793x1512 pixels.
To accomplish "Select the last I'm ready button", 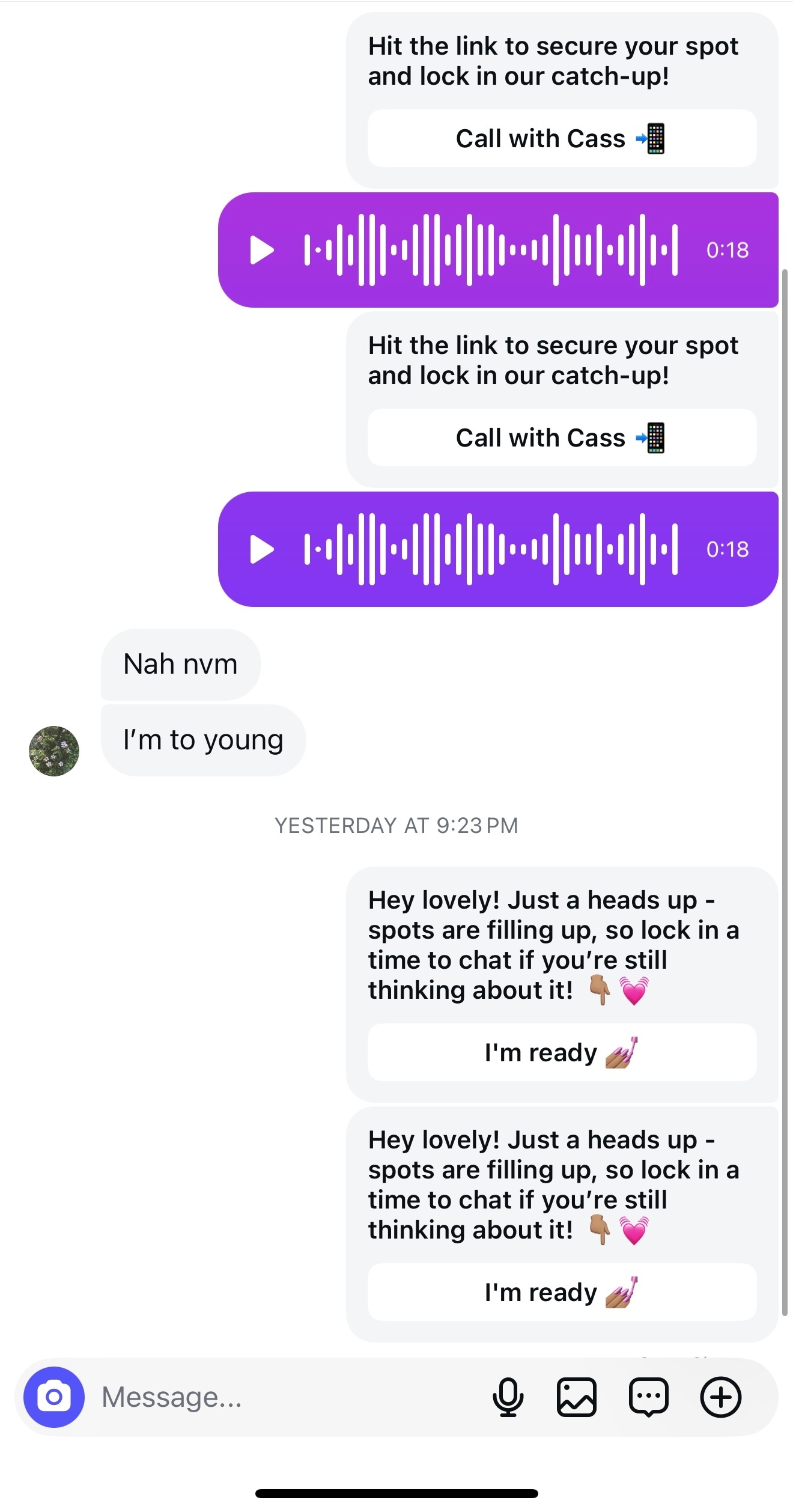I will coord(562,1292).
